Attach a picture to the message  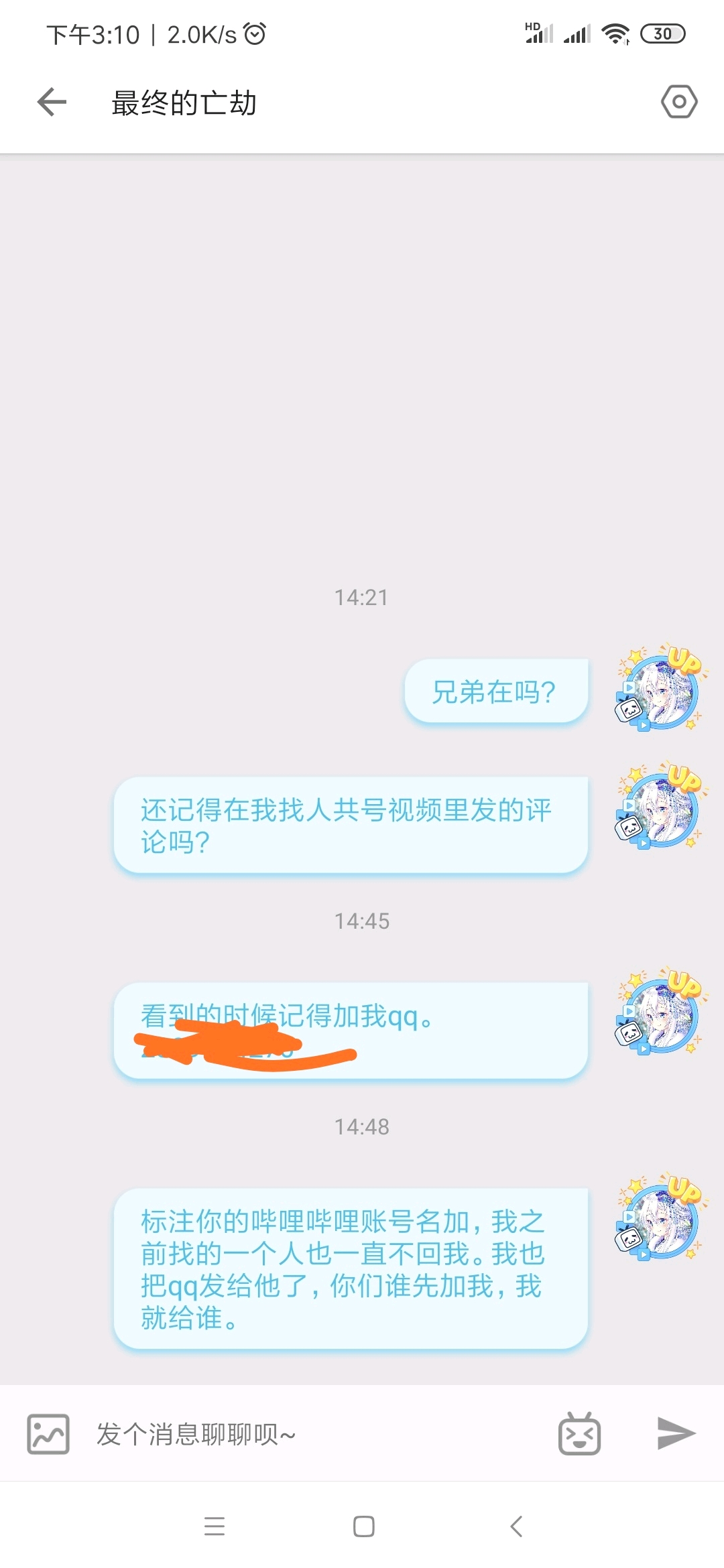click(x=48, y=1434)
